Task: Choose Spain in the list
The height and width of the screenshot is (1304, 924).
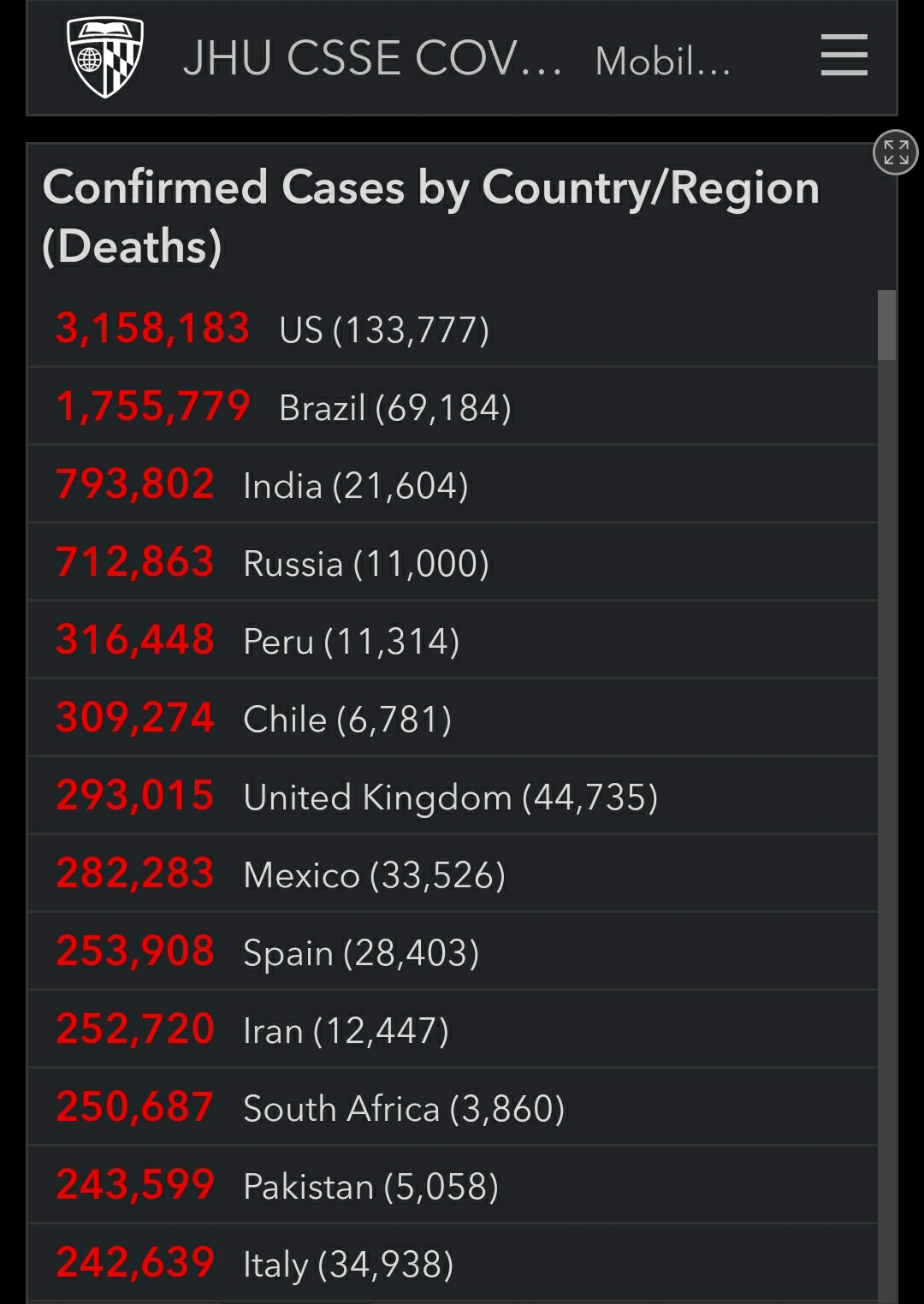Action: coord(453,951)
